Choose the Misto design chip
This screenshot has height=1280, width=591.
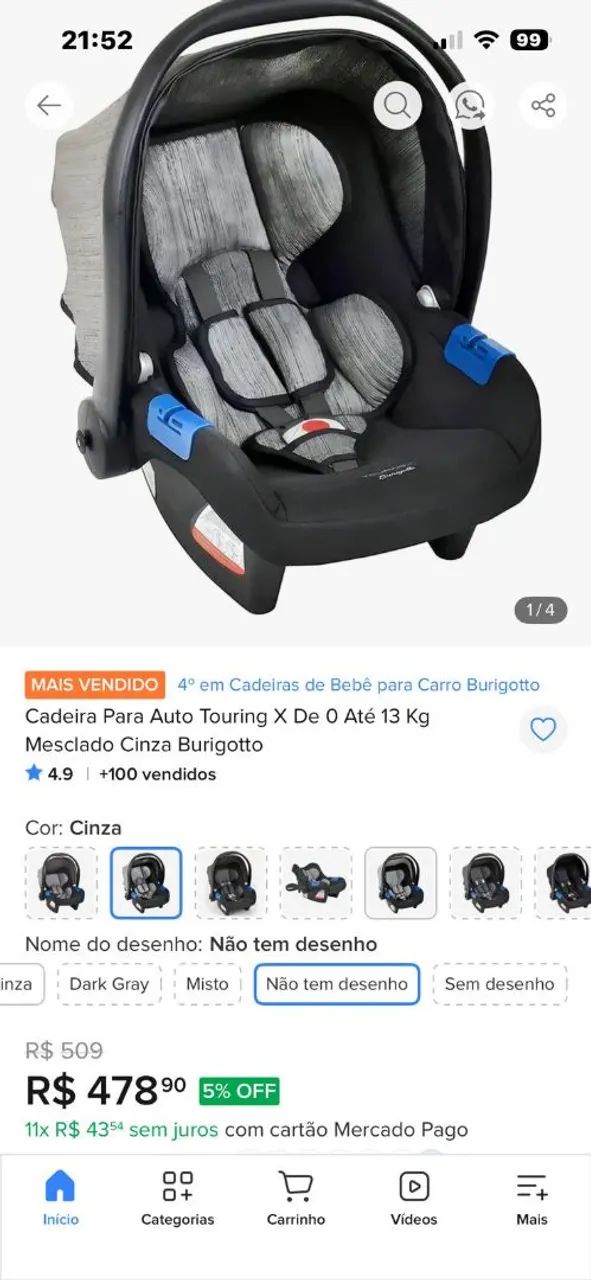tap(207, 984)
